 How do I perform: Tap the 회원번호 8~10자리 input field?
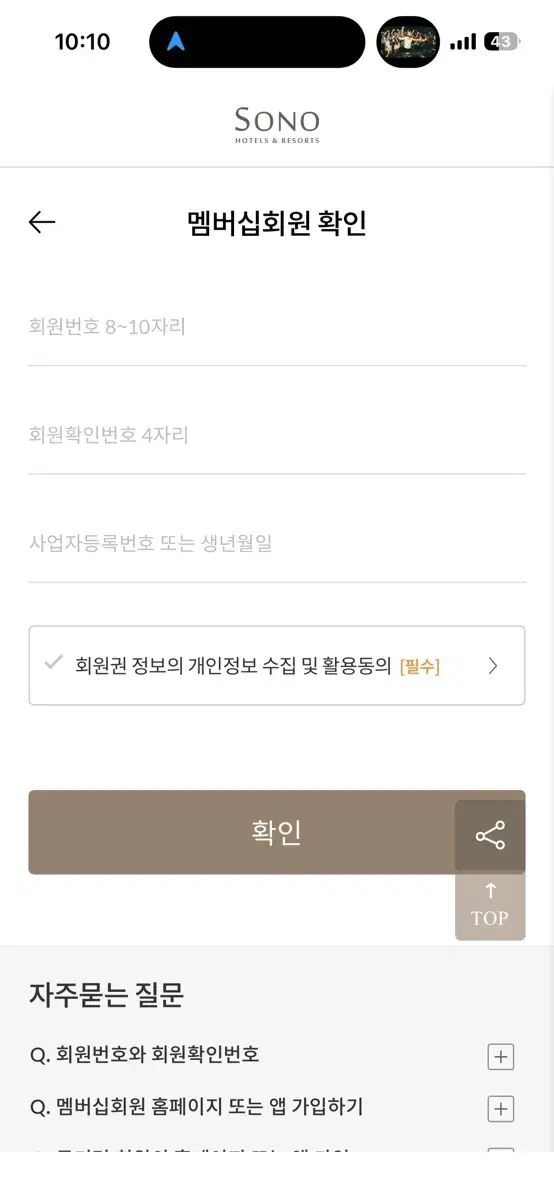click(x=277, y=327)
